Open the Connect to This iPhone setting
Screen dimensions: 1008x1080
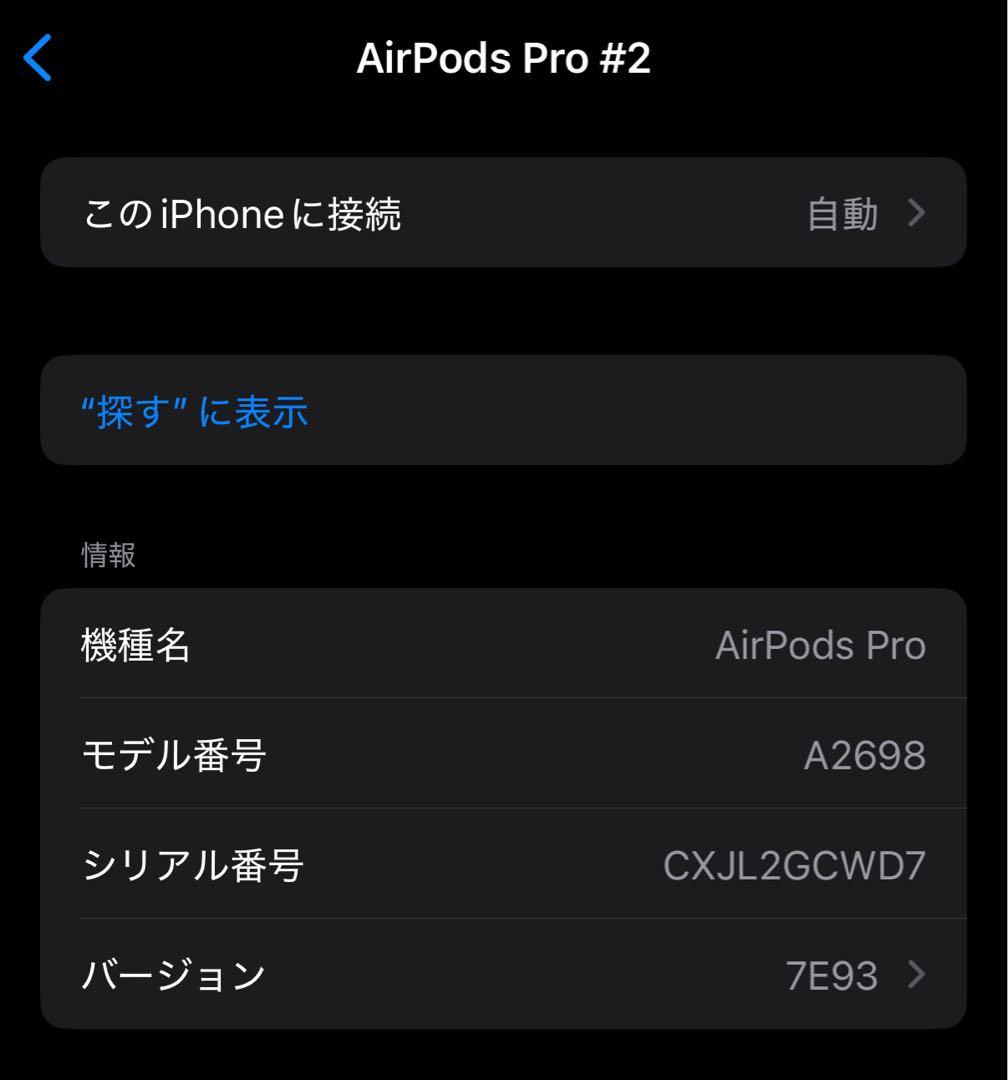(x=504, y=213)
